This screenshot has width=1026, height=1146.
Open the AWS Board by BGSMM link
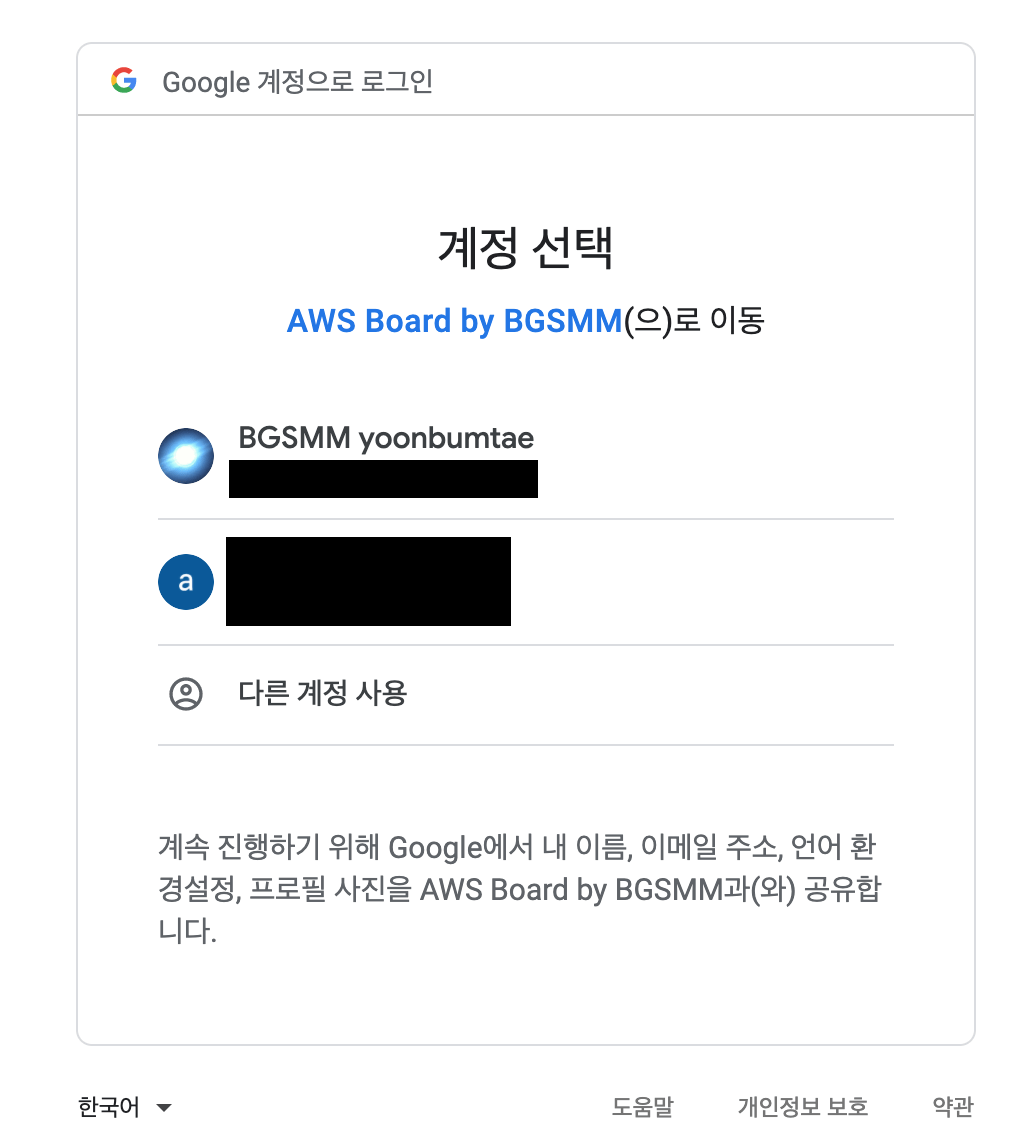click(454, 321)
